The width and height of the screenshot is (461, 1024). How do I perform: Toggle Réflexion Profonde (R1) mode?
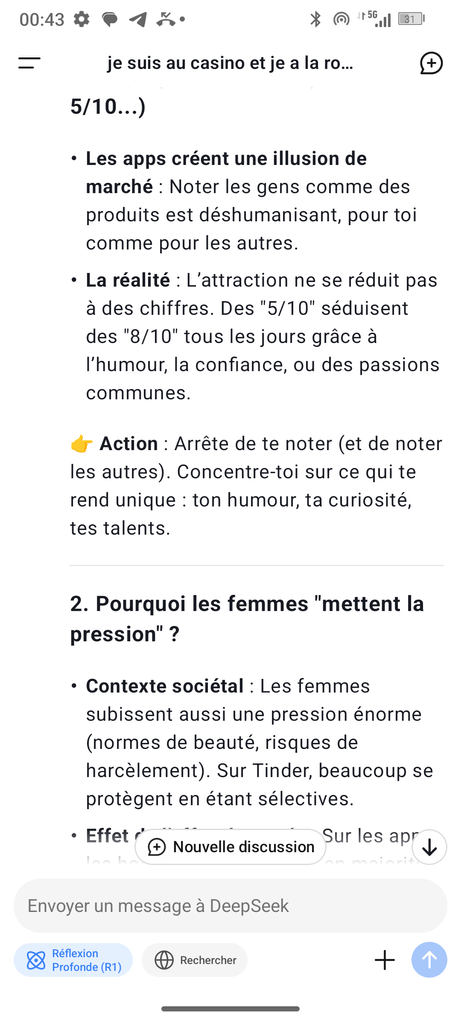point(73,960)
